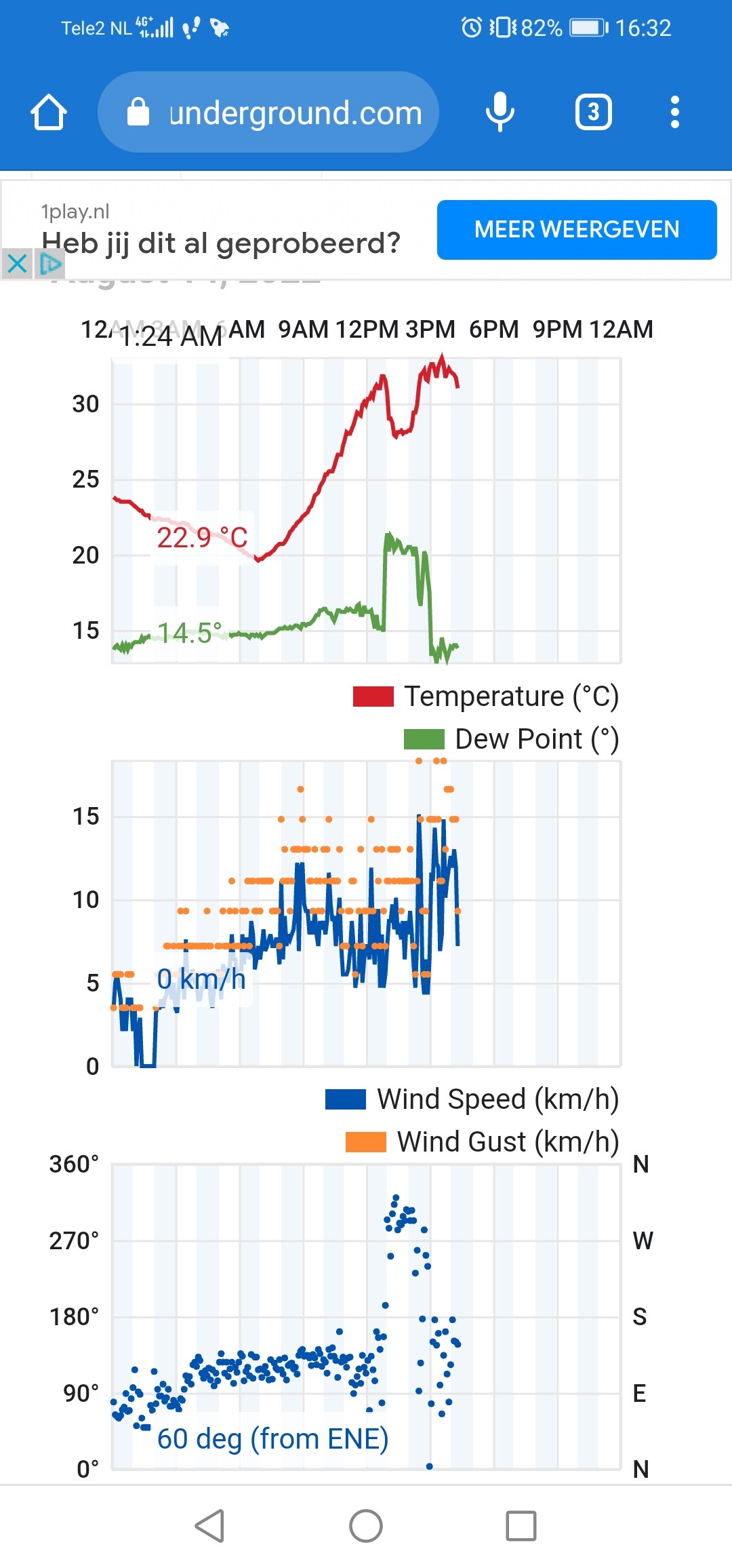Close the 1play.nl ad banner
Screen dimensions: 732x1568
coord(17,263)
